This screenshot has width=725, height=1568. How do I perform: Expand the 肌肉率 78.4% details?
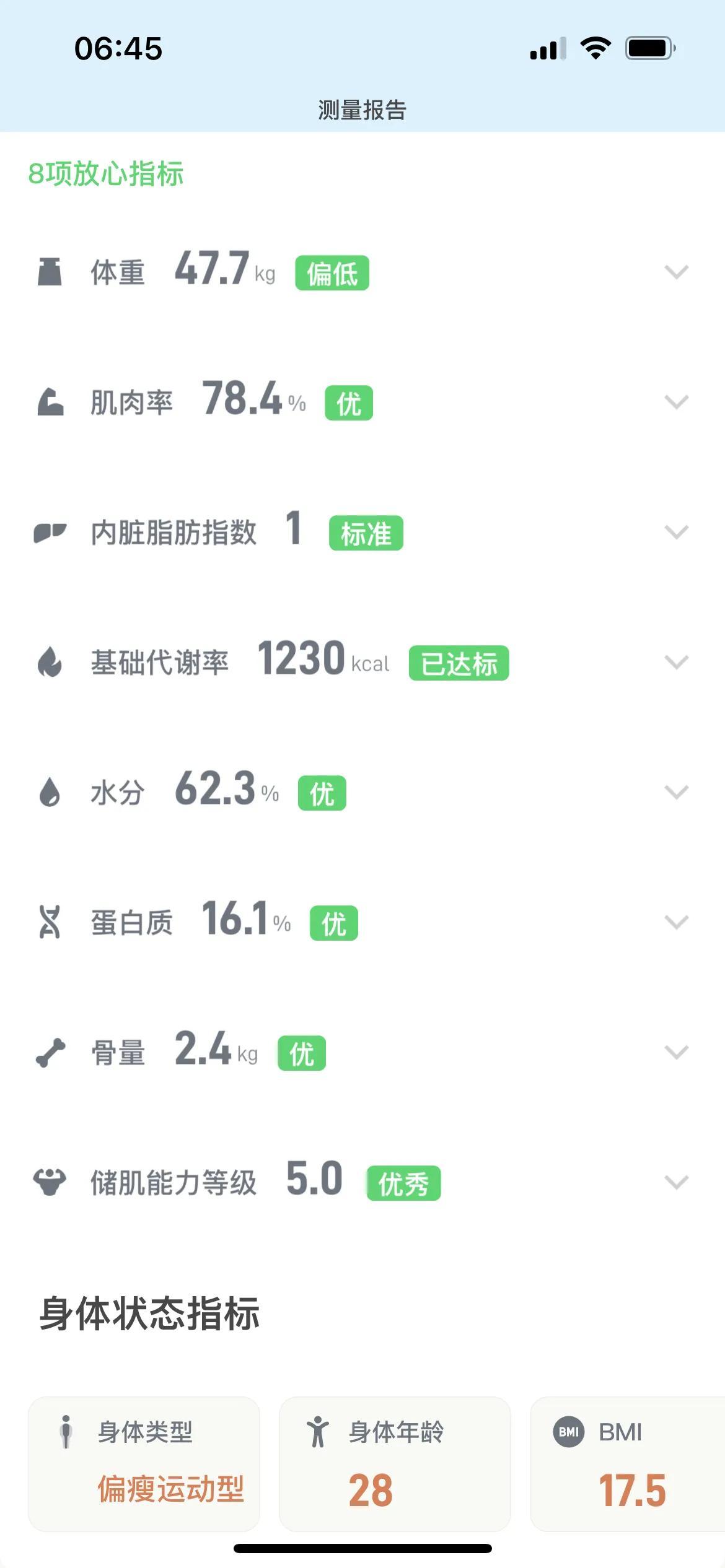click(x=676, y=403)
